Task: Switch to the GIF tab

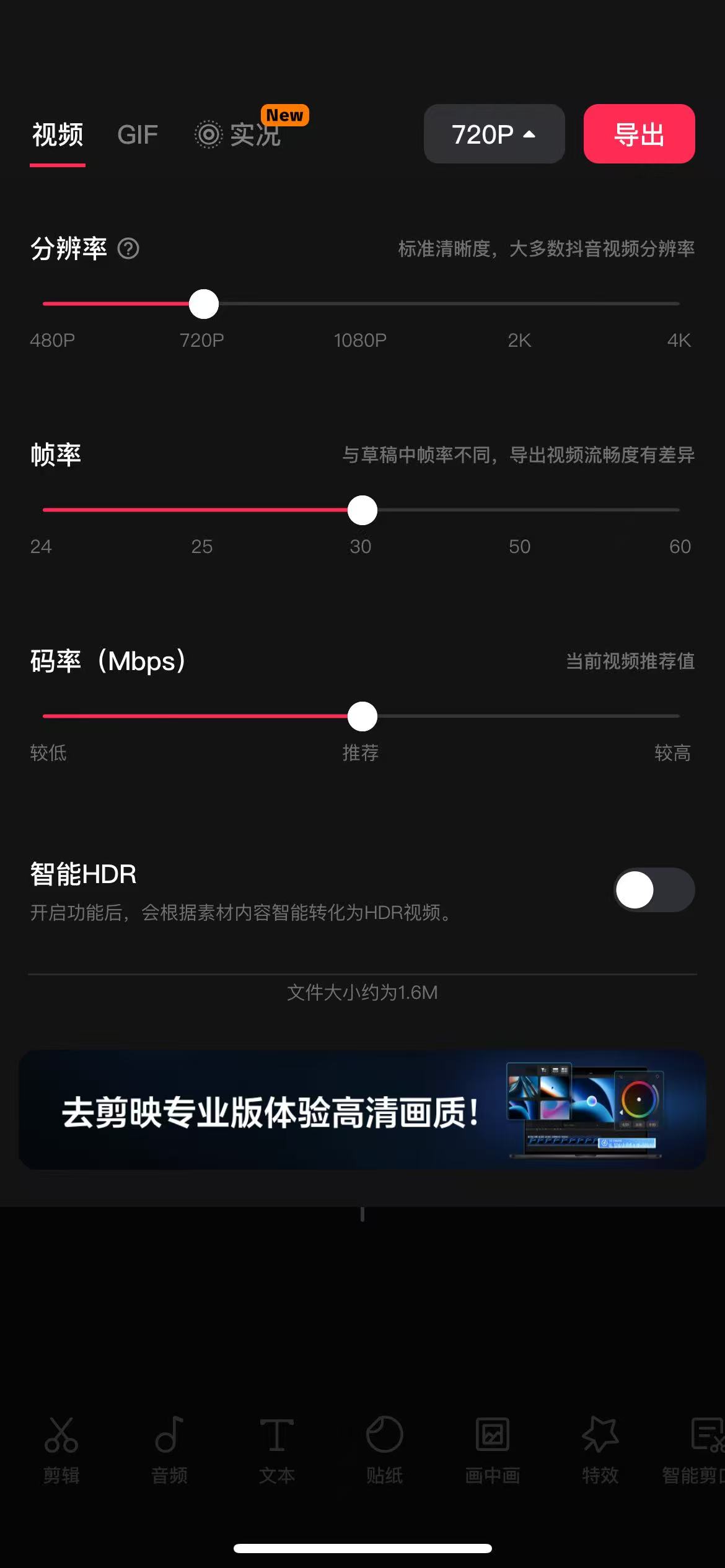Action: click(138, 134)
